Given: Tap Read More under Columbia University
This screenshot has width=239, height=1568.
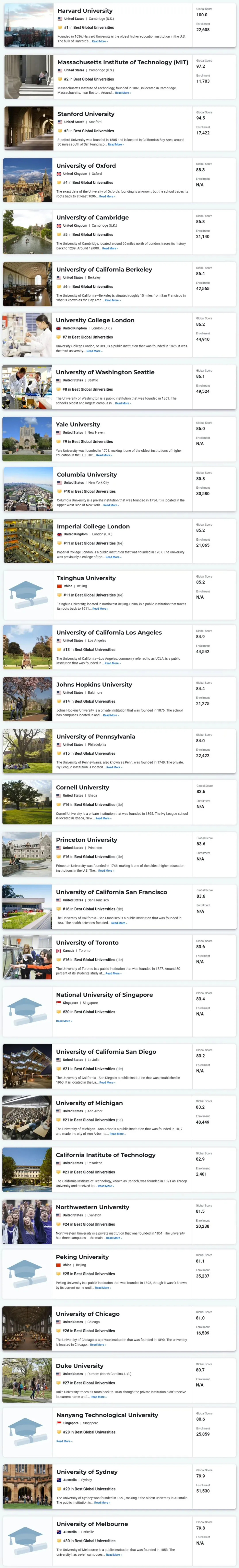Looking at the screenshot, I should [x=111, y=505].
